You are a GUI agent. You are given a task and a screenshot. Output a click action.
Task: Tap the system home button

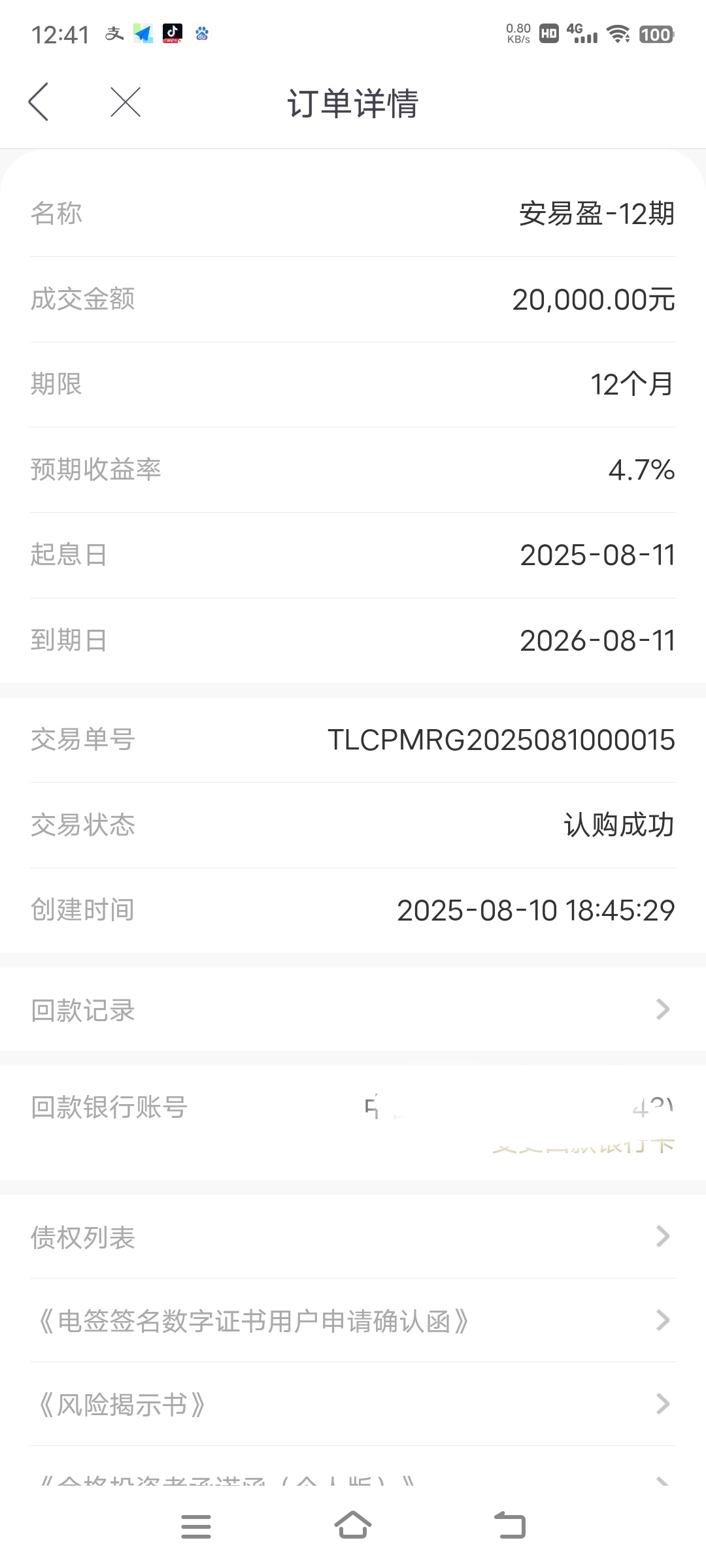[x=353, y=1526]
